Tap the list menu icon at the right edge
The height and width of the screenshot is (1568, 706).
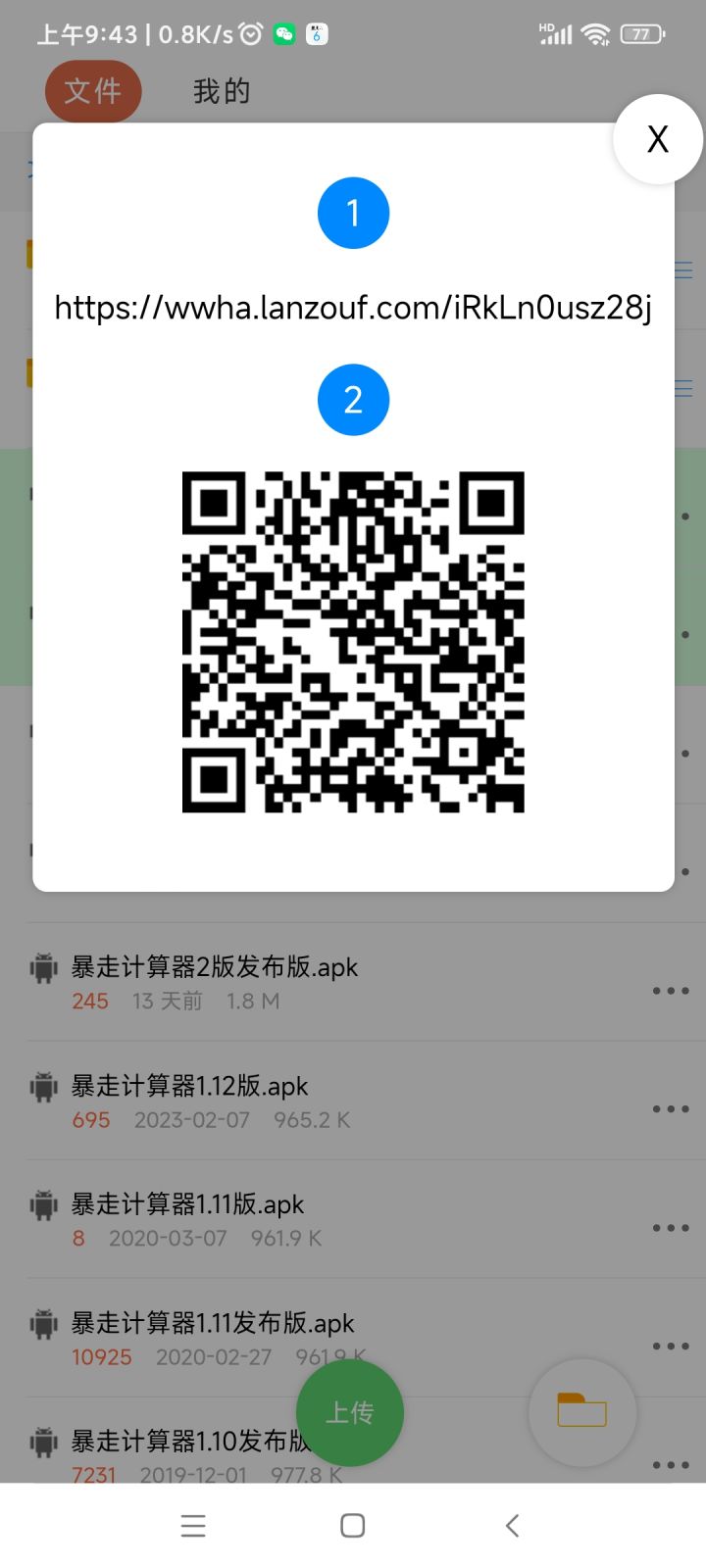(x=683, y=269)
